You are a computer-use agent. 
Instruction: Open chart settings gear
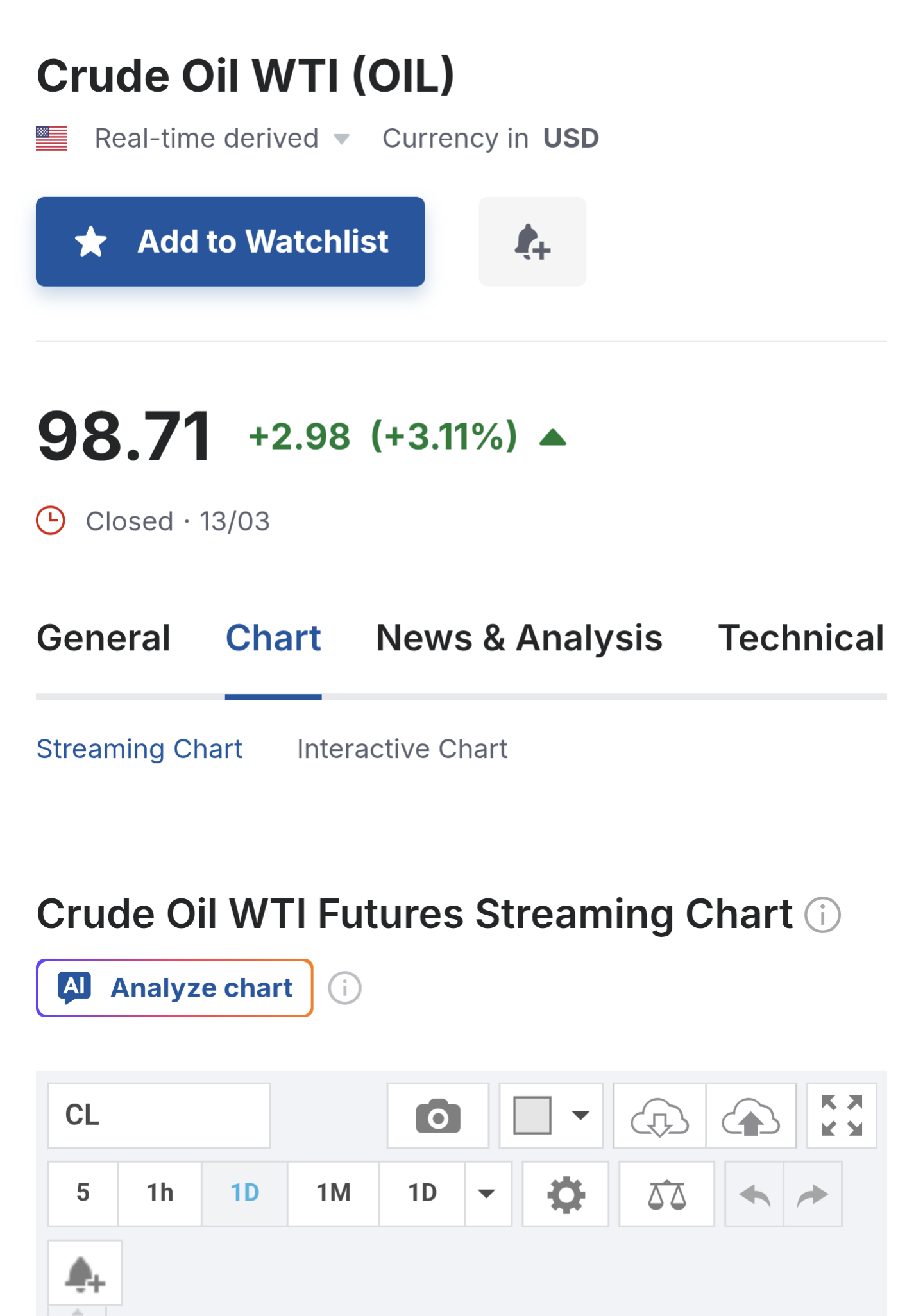(x=566, y=1194)
